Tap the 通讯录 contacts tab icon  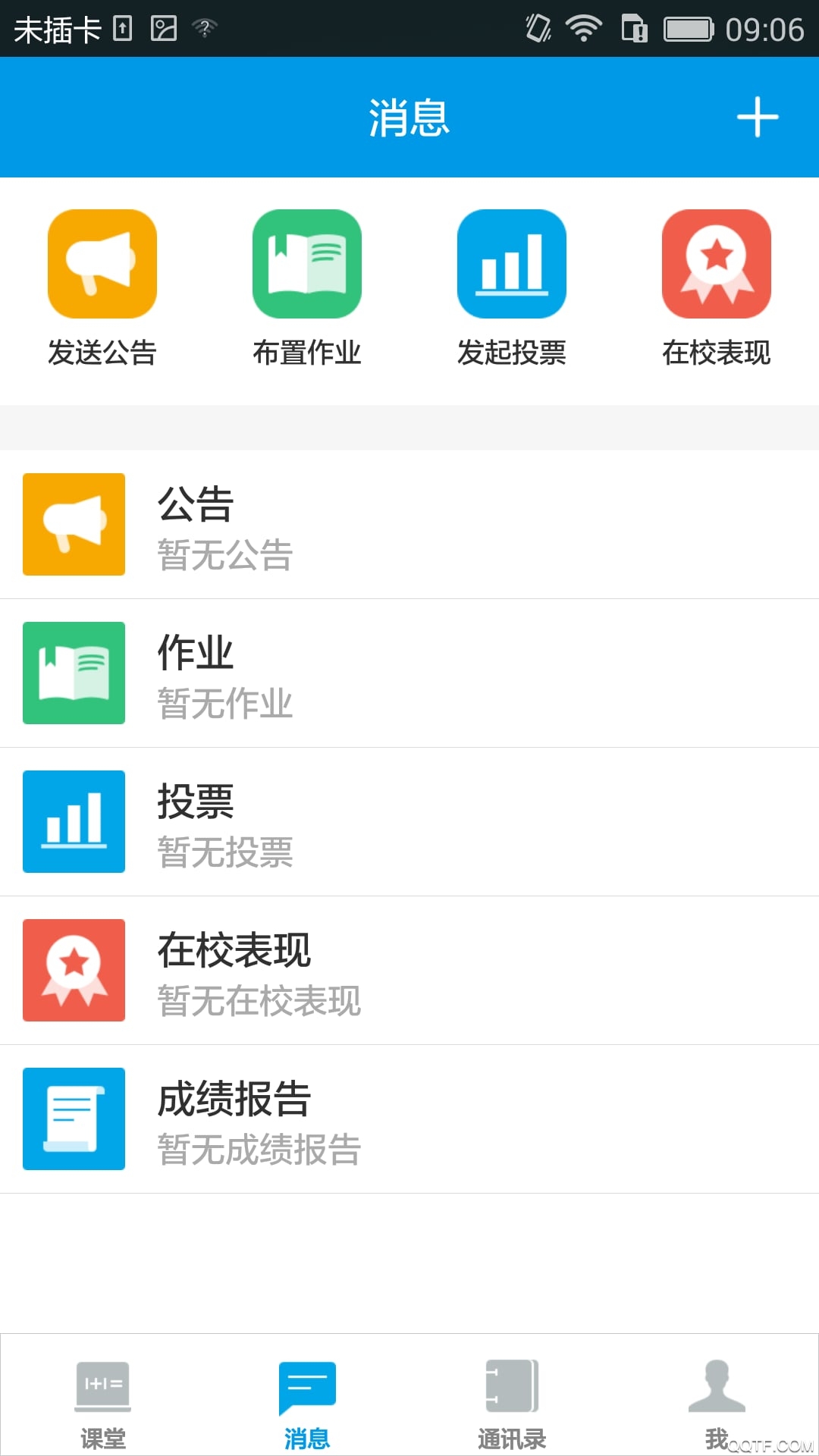tap(512, 1395)
